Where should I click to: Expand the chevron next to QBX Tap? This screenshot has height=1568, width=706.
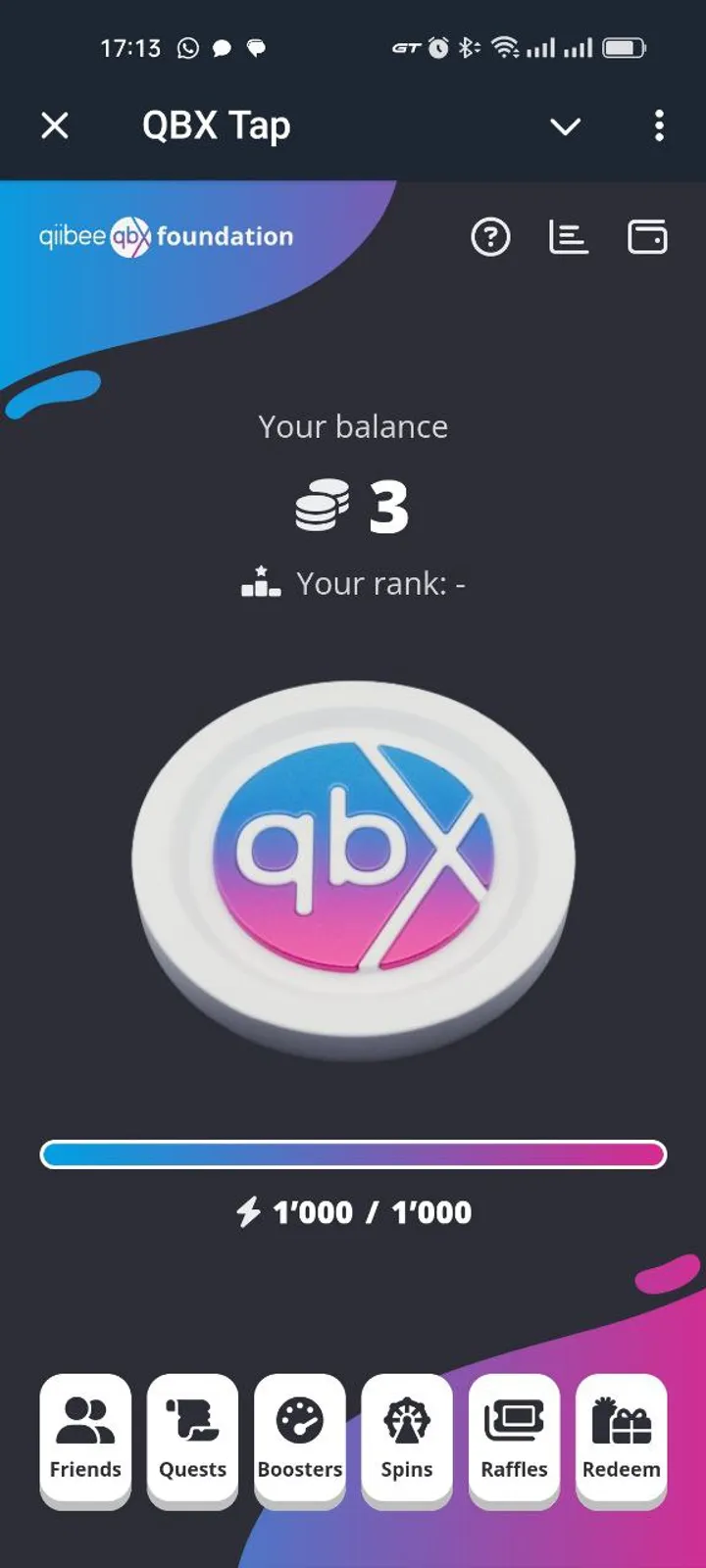pos(566,126)
